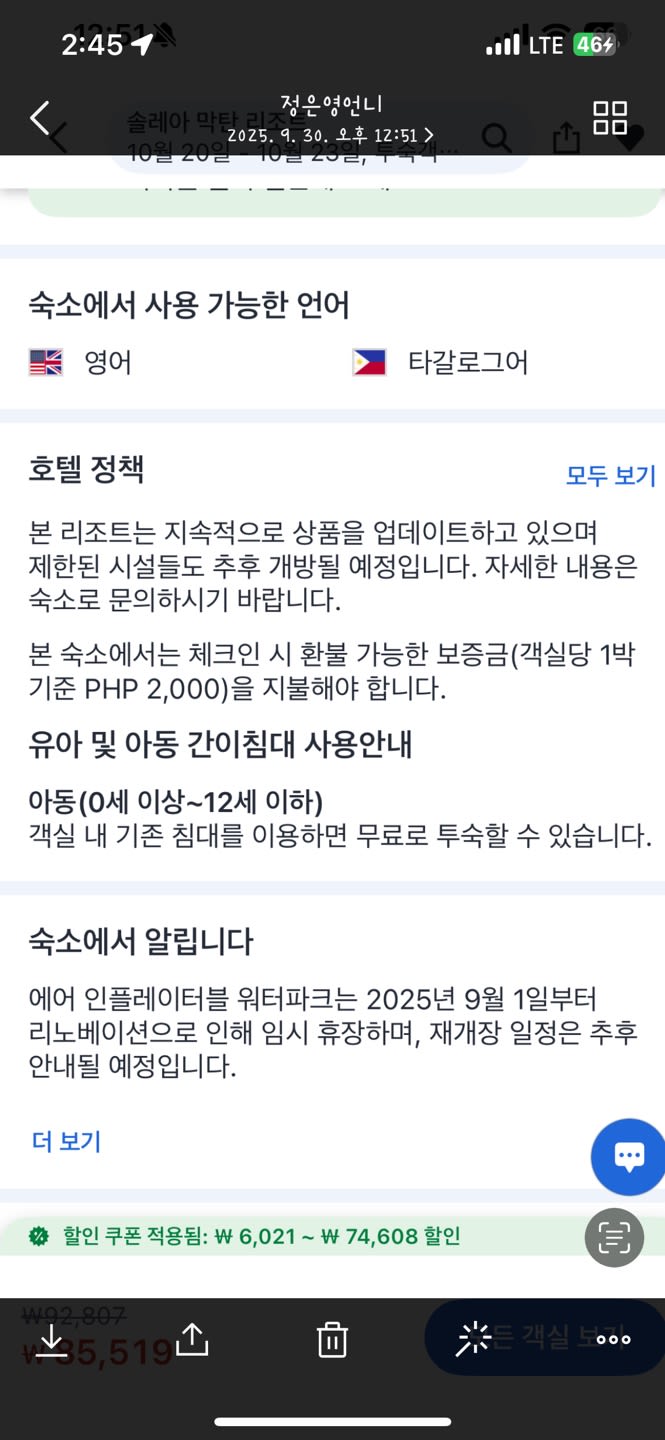
Task: Share this image
Action: pos(191,1339)
